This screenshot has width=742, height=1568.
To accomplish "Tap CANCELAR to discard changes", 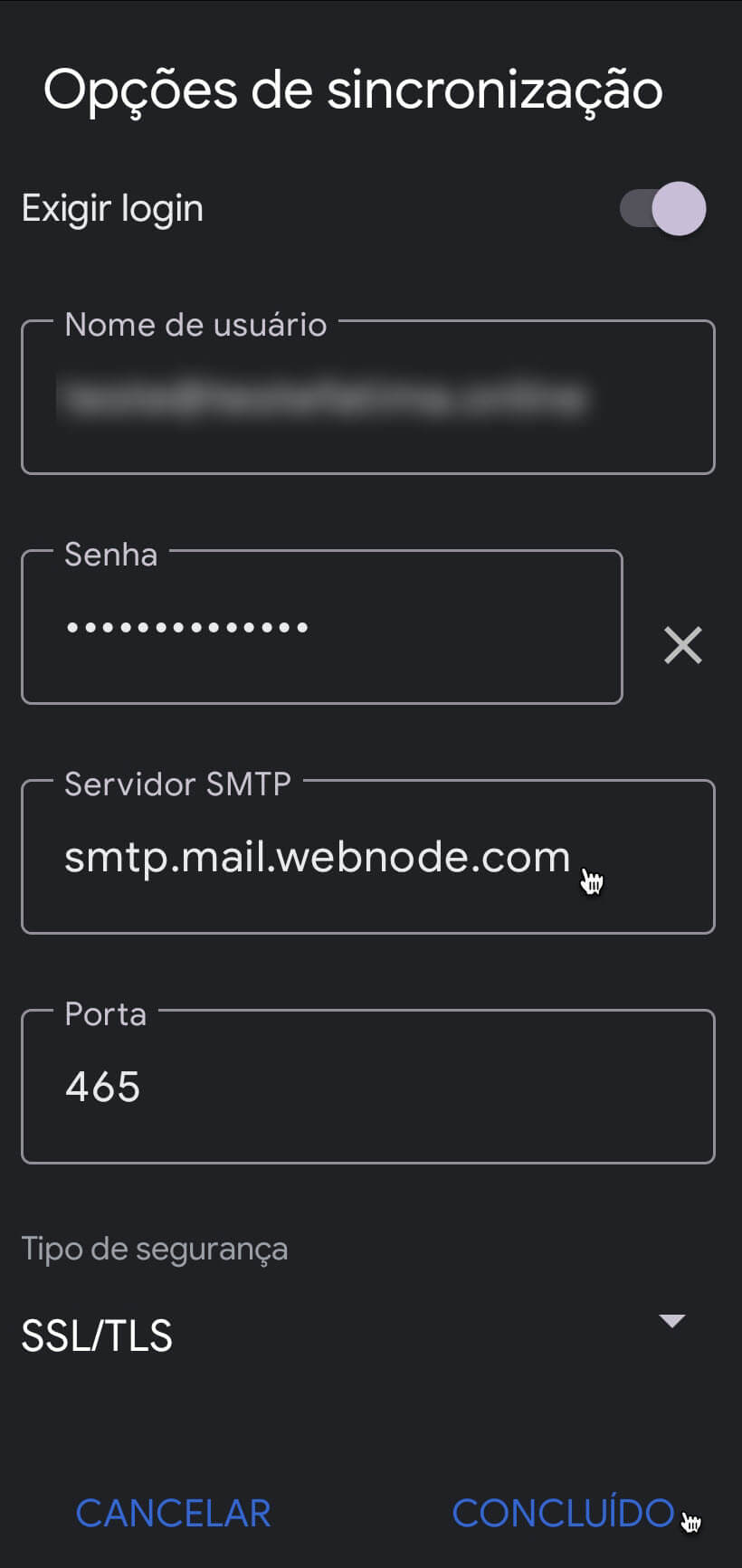I will click(x=173, y=1513).
